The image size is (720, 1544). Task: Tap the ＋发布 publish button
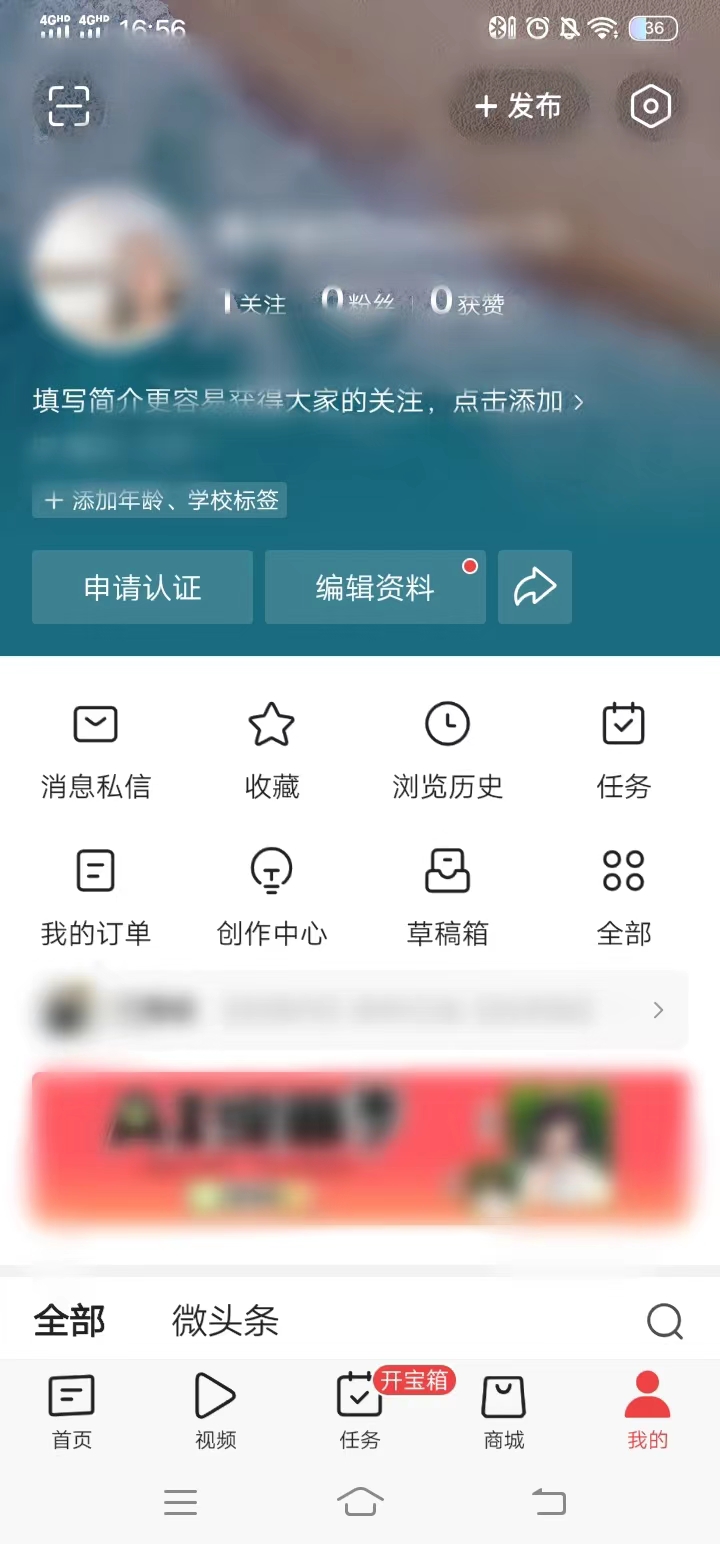pyautogui.click(x=517, y=106)
